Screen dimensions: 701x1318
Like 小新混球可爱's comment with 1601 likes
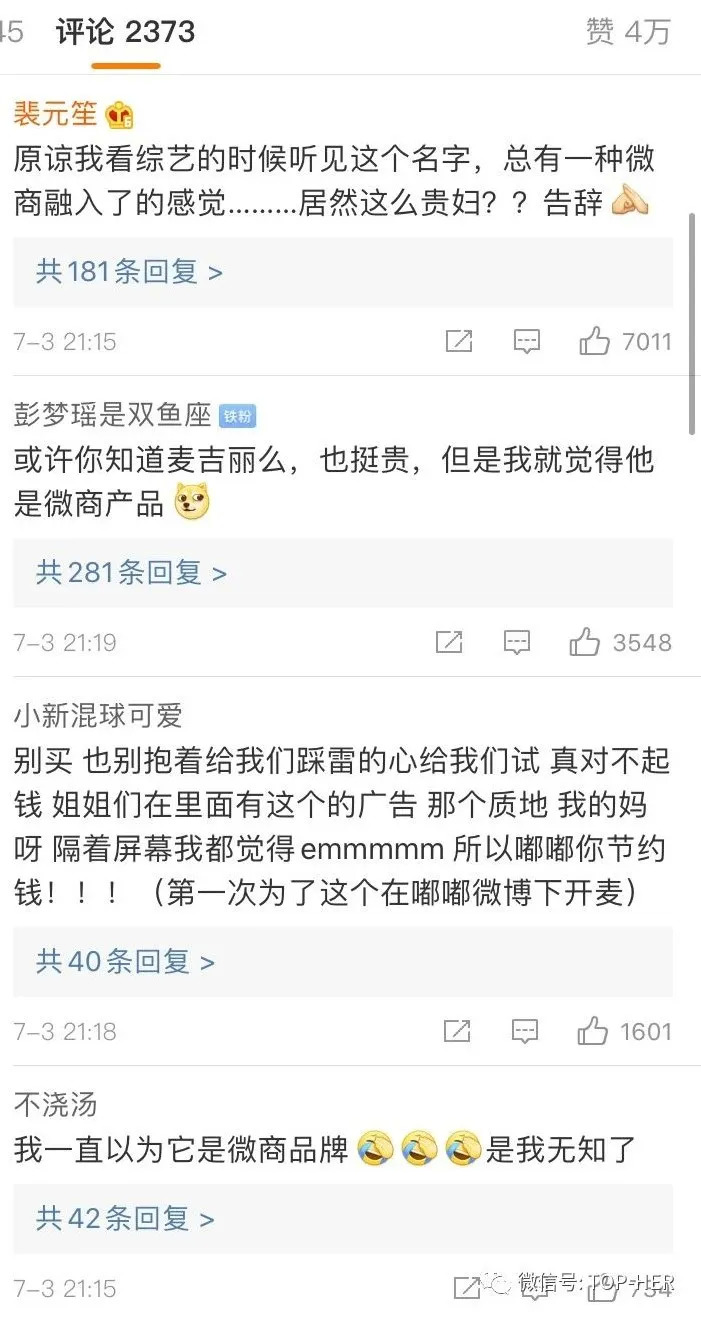click(x=593, y=1031)
